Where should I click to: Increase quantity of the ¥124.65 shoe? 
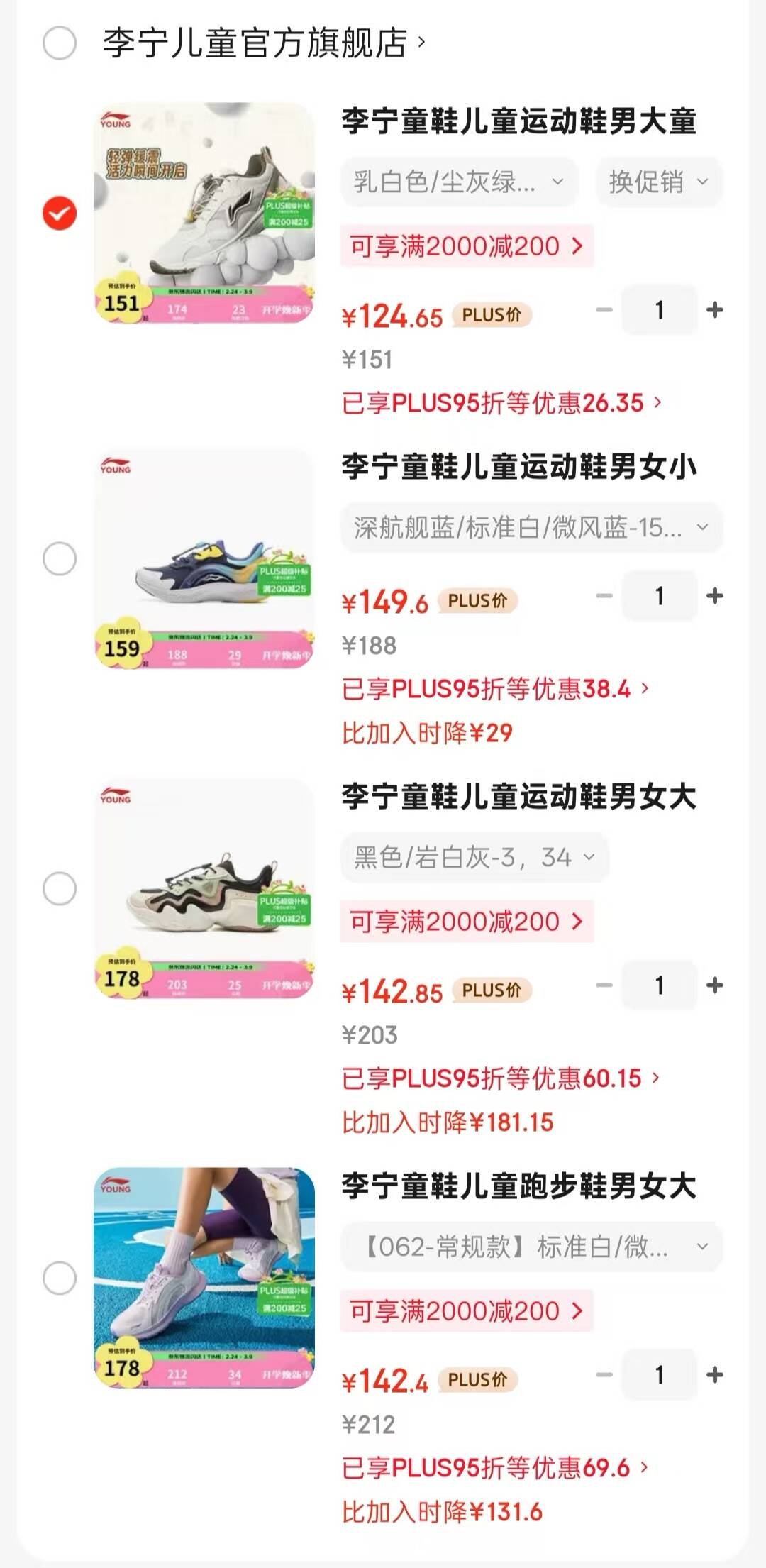(x=715, y=309)
